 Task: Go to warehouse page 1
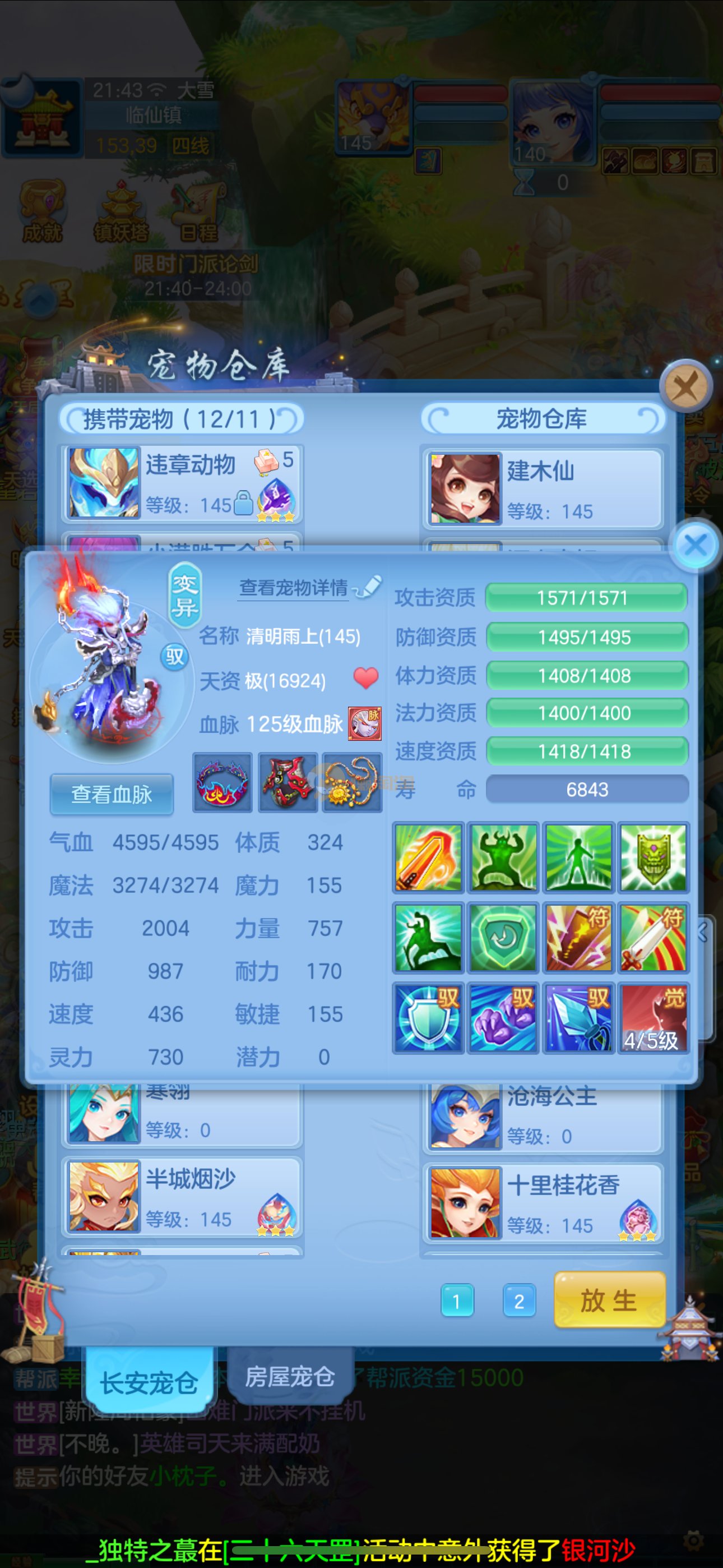coord(456,1302)
